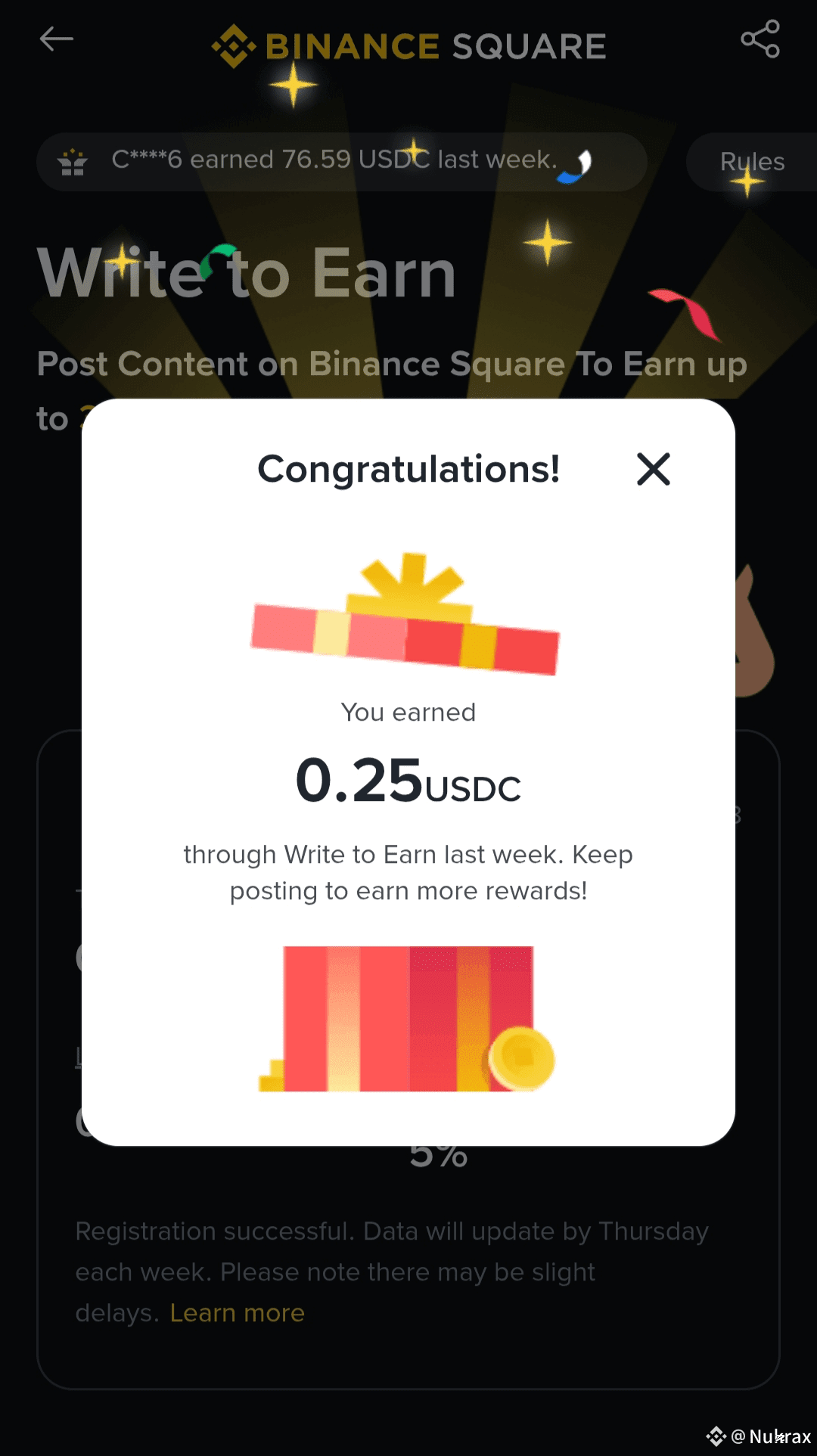Follow the Learn more link

coord(237,1313)
